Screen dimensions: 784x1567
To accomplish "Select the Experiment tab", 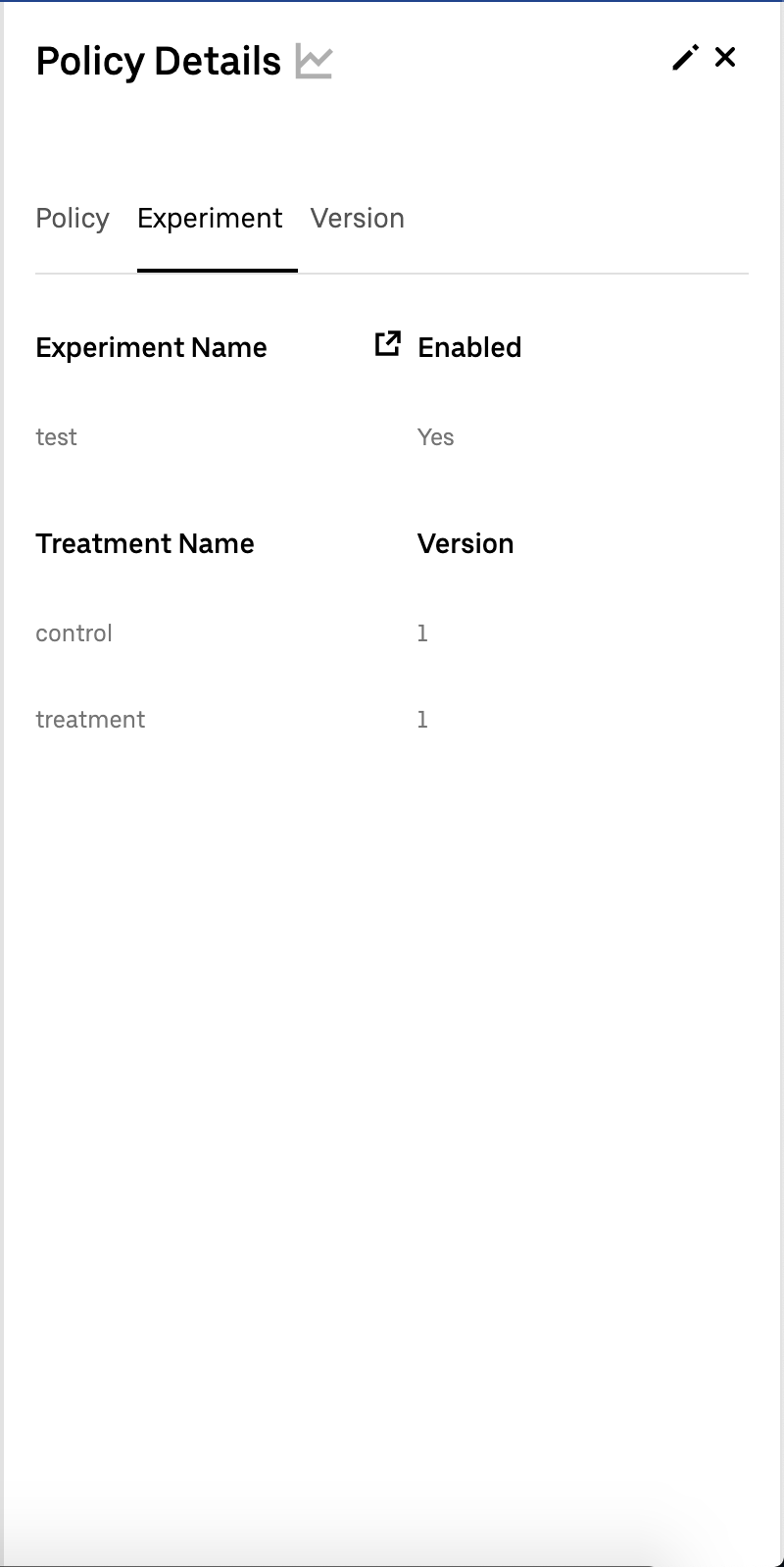I will coord(210,219).
